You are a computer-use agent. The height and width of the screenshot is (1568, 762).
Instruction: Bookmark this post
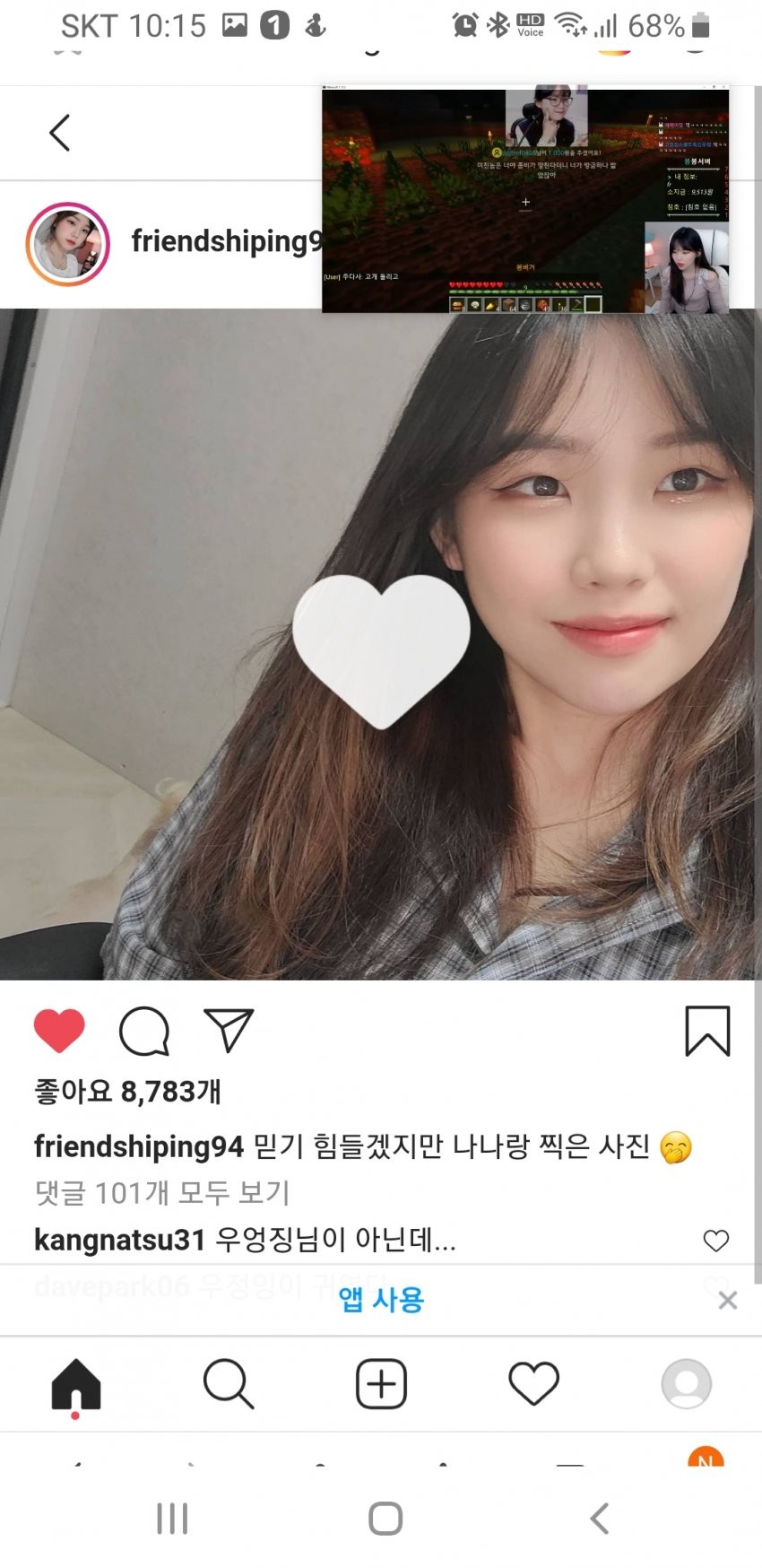point(707,1031)
